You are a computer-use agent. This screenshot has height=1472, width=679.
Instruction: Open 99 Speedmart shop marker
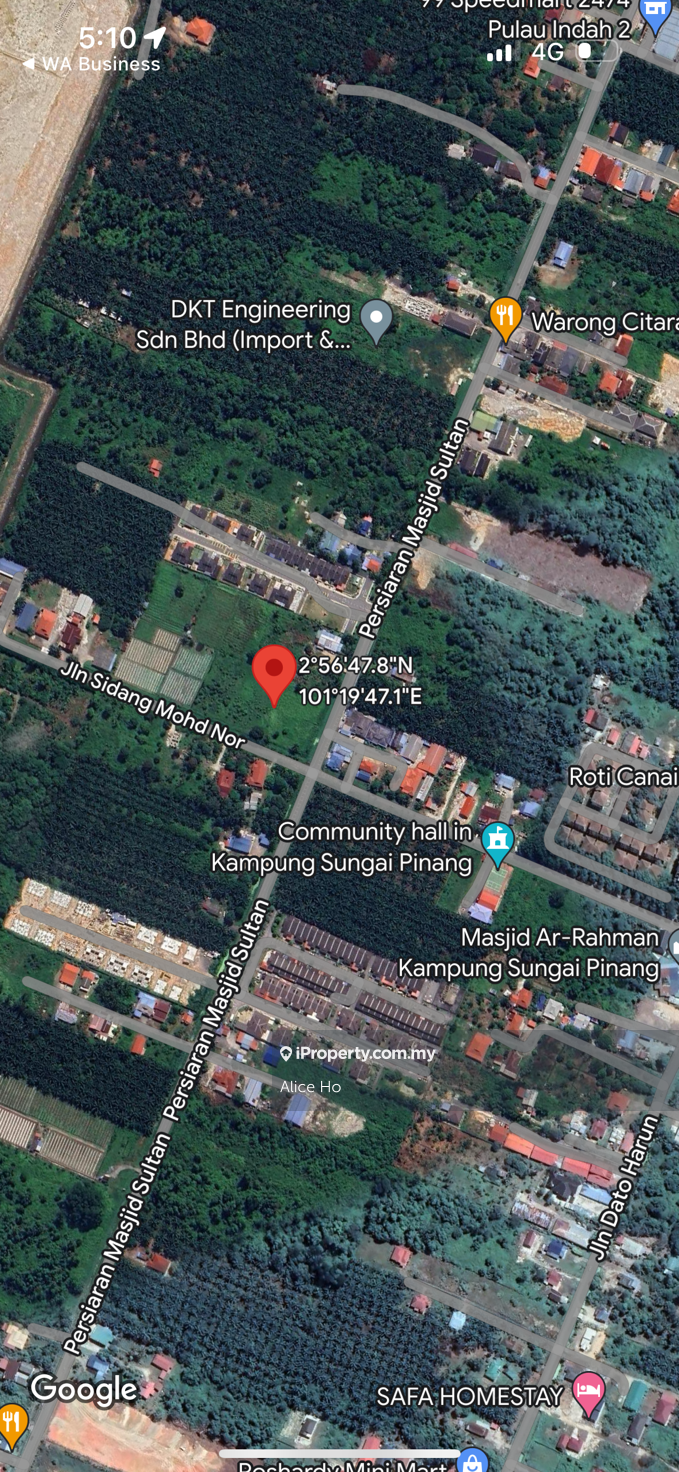(655, 14)
